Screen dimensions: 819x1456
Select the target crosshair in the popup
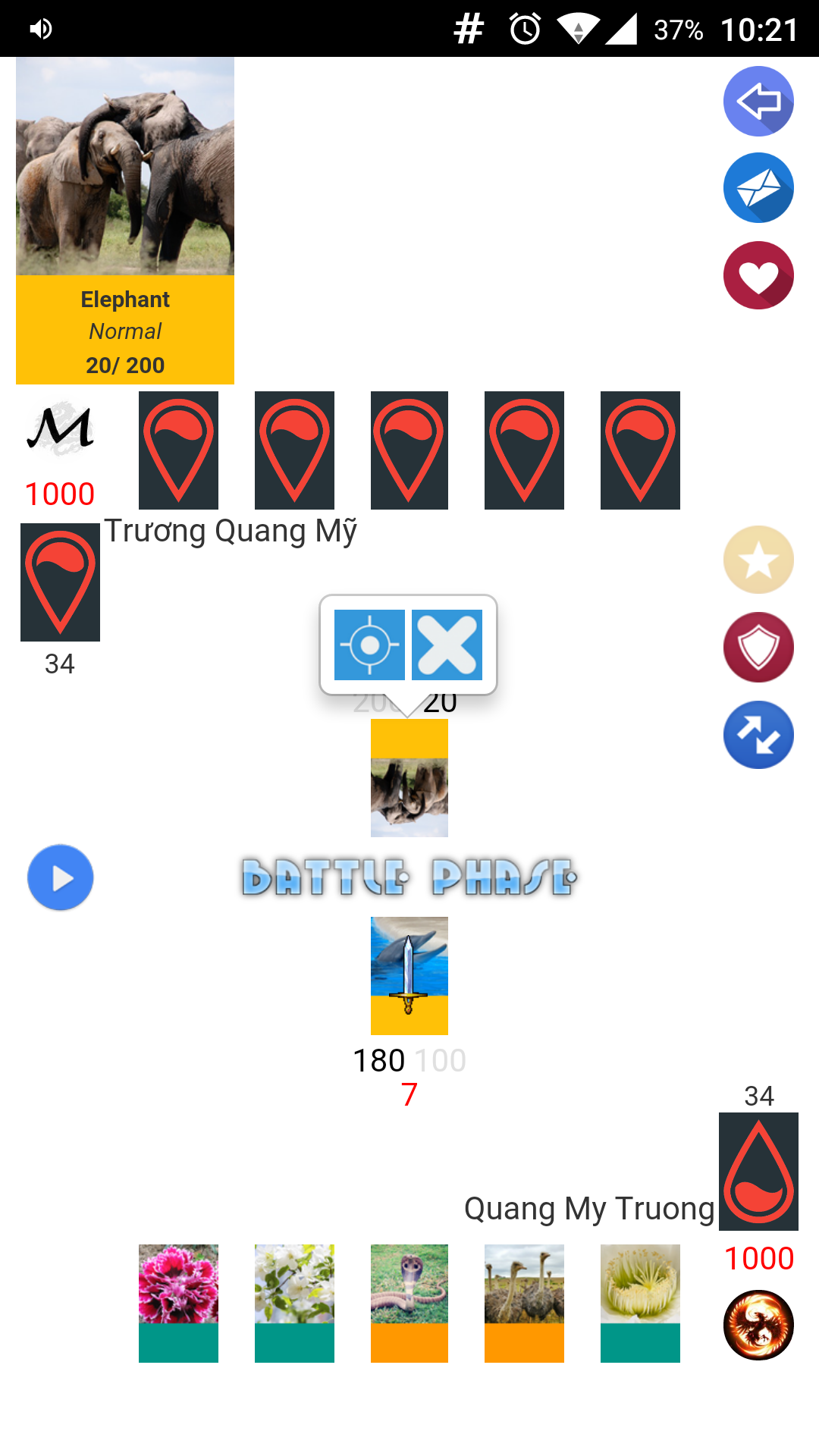point(369,645)
